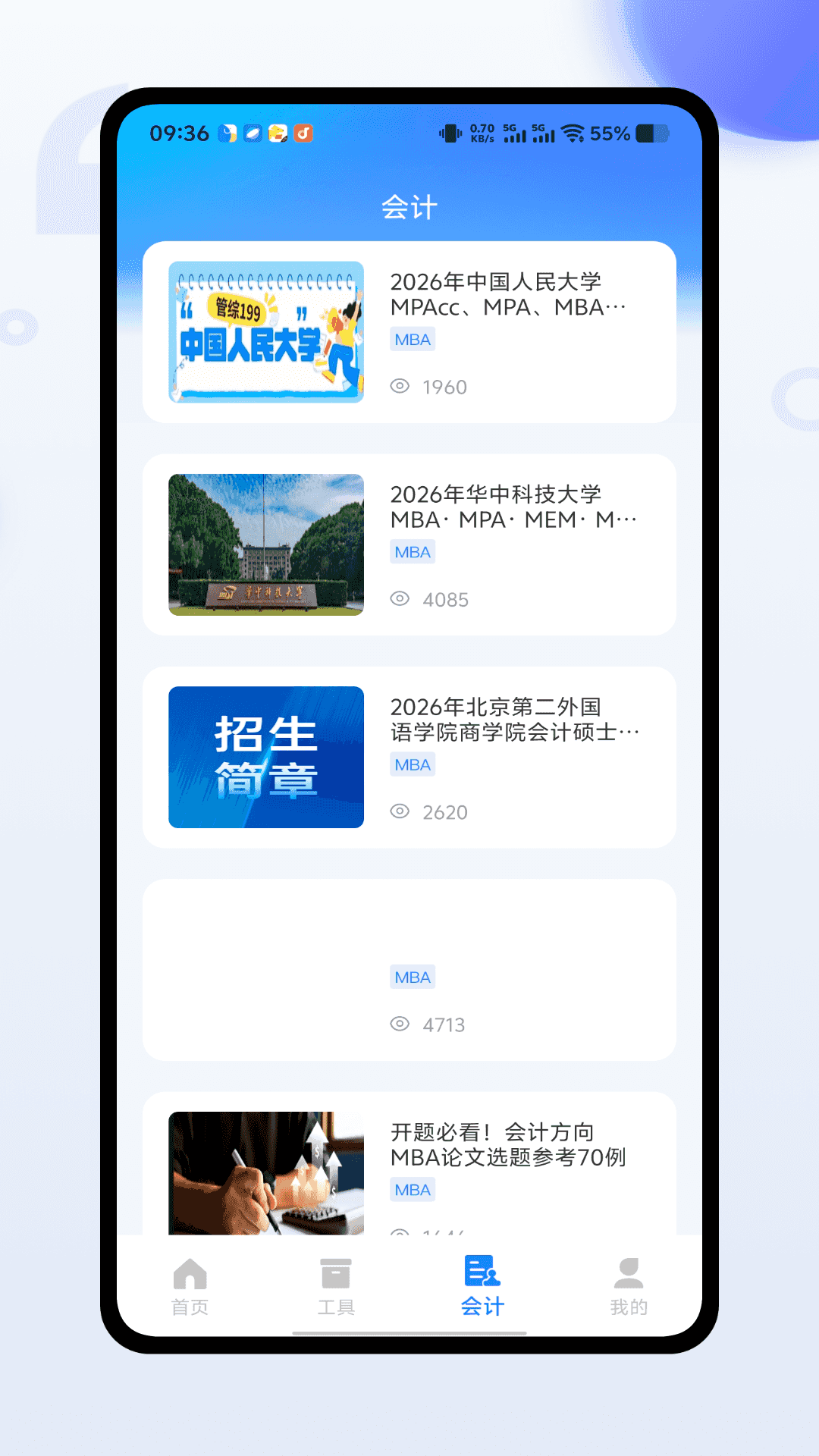Tap the eye icon next to 4713
Image resolution: width=819 pixels, height=1456 pixels.
point(400,1024)
